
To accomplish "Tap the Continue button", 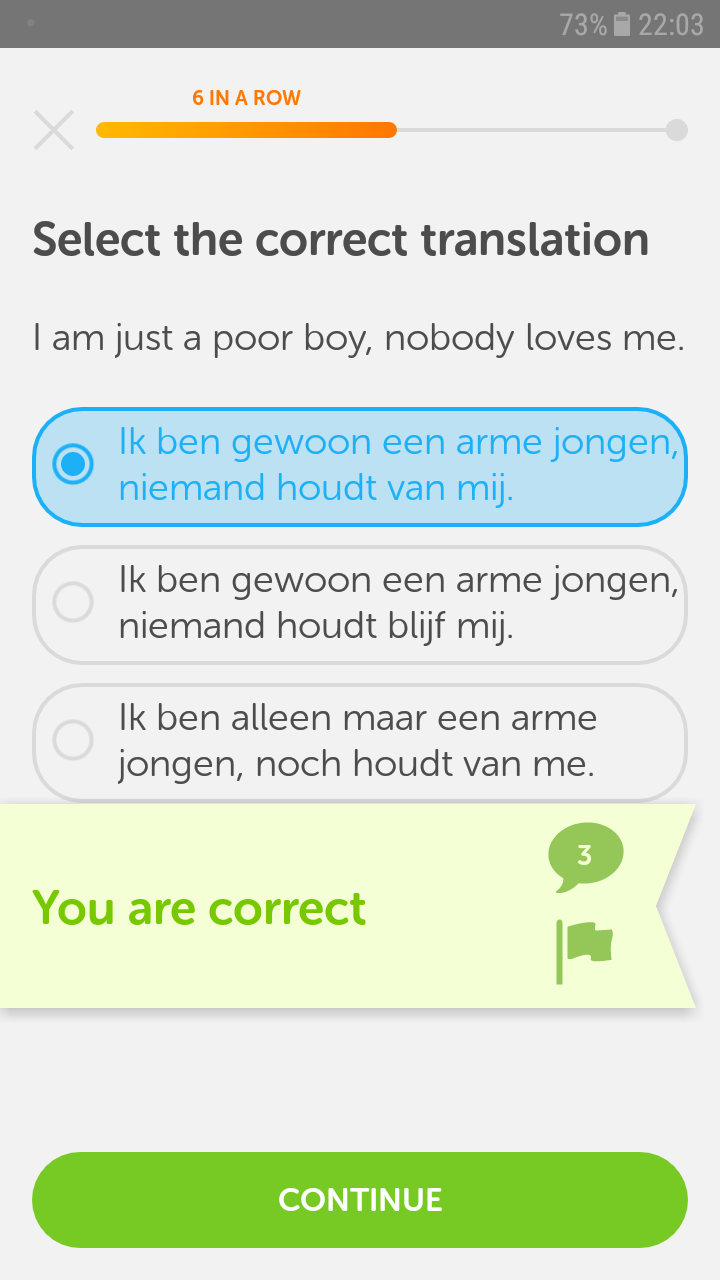I will 360,1199.
